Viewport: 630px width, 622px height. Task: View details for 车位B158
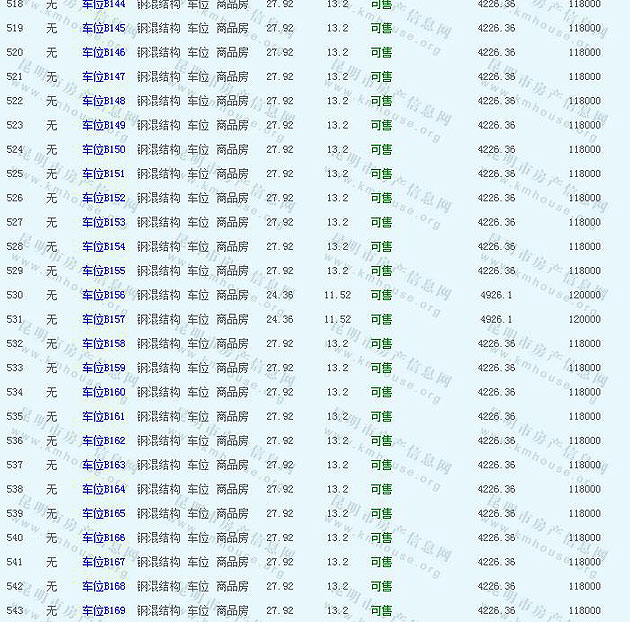coord(104,344)
